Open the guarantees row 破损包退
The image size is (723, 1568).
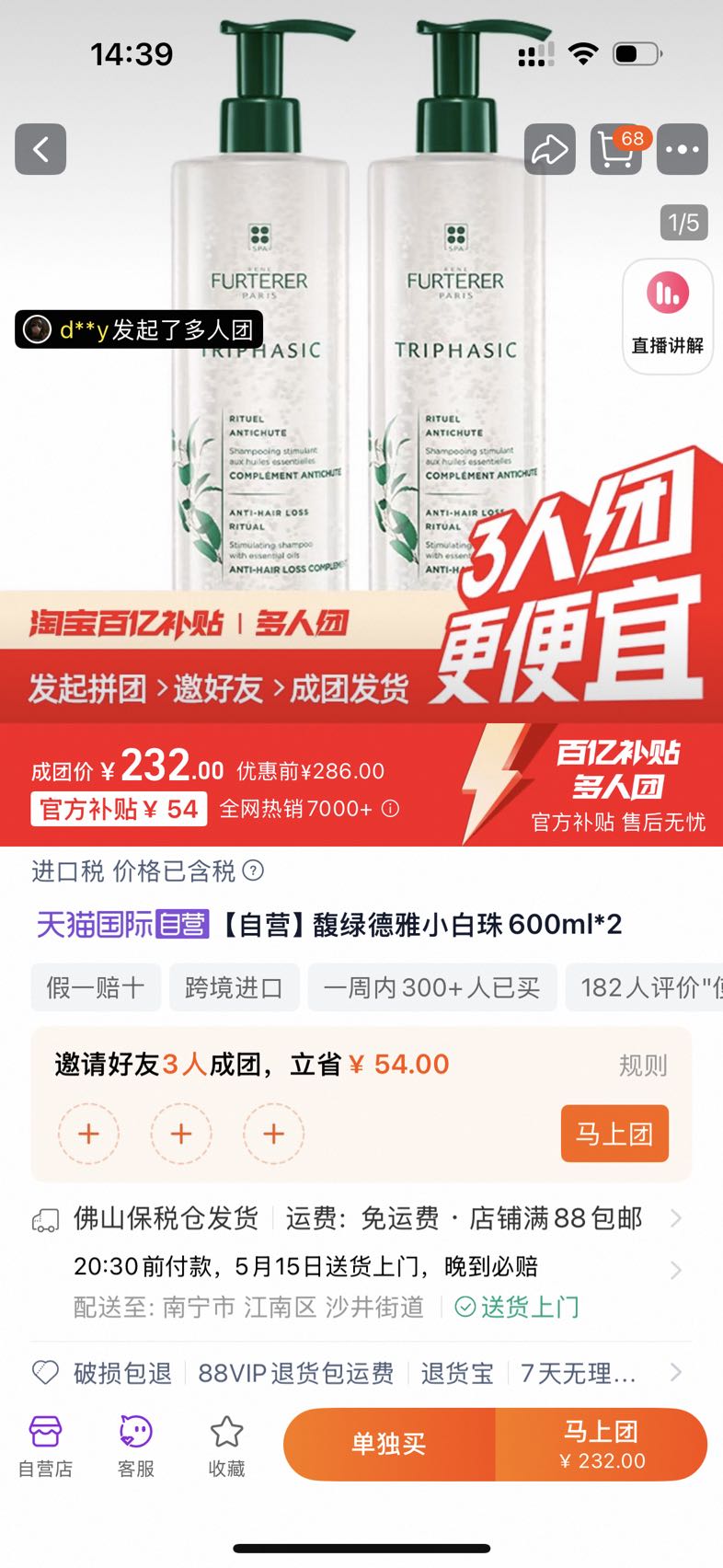pos(359,1373)
